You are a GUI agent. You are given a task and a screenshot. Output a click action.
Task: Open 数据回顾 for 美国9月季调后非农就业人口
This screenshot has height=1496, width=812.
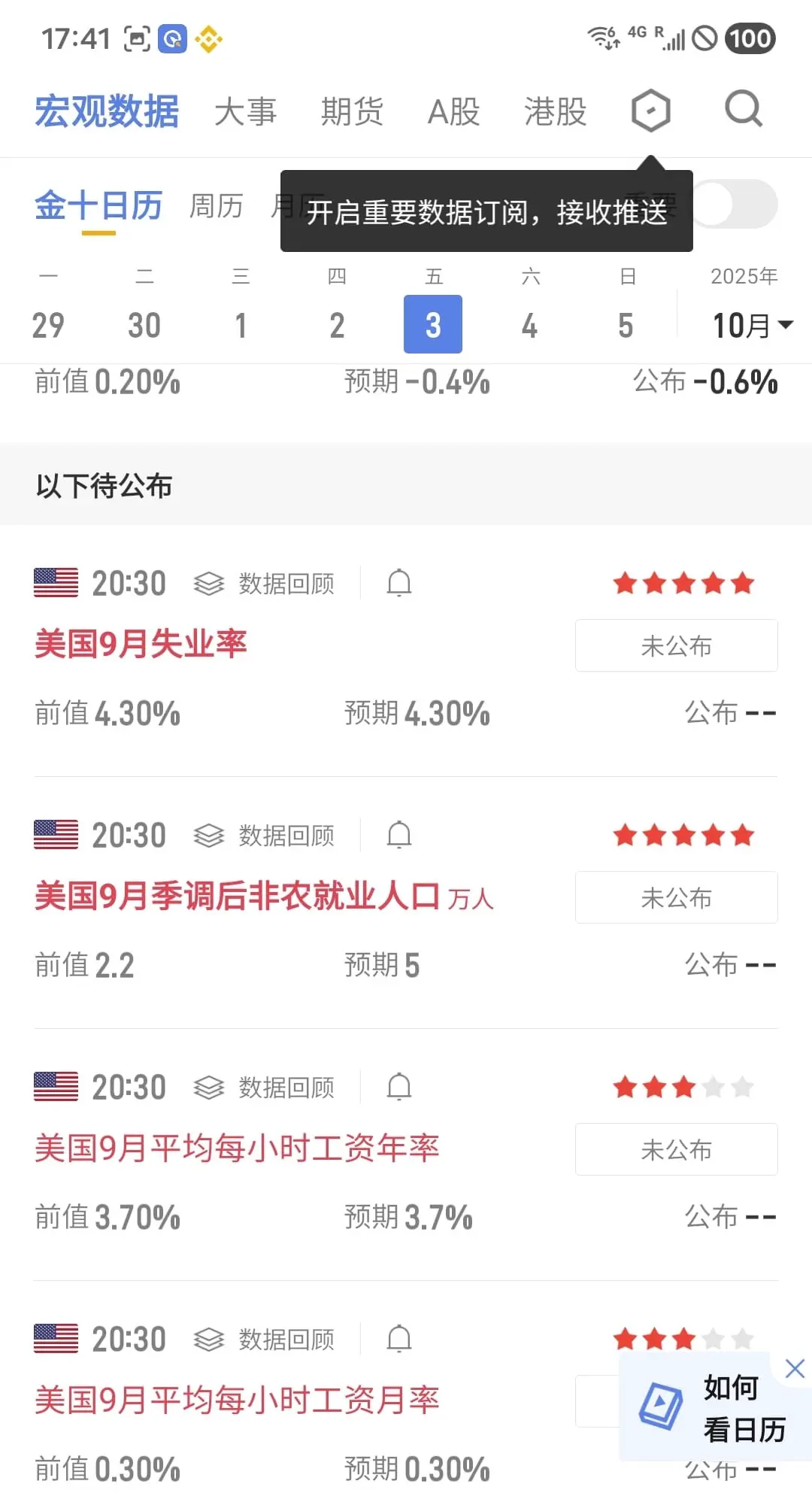264,835
